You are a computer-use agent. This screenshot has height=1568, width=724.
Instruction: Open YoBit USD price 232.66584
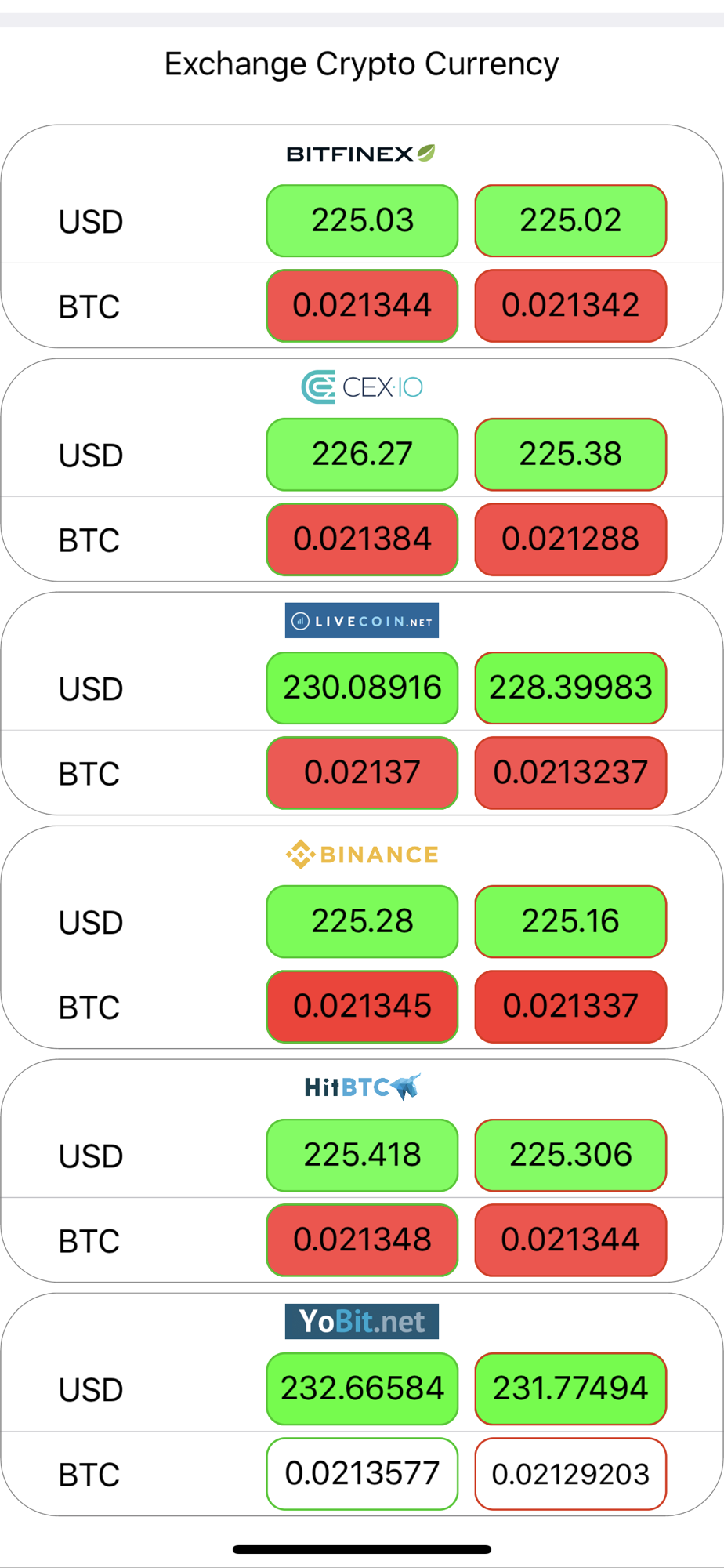[362, 1389]
